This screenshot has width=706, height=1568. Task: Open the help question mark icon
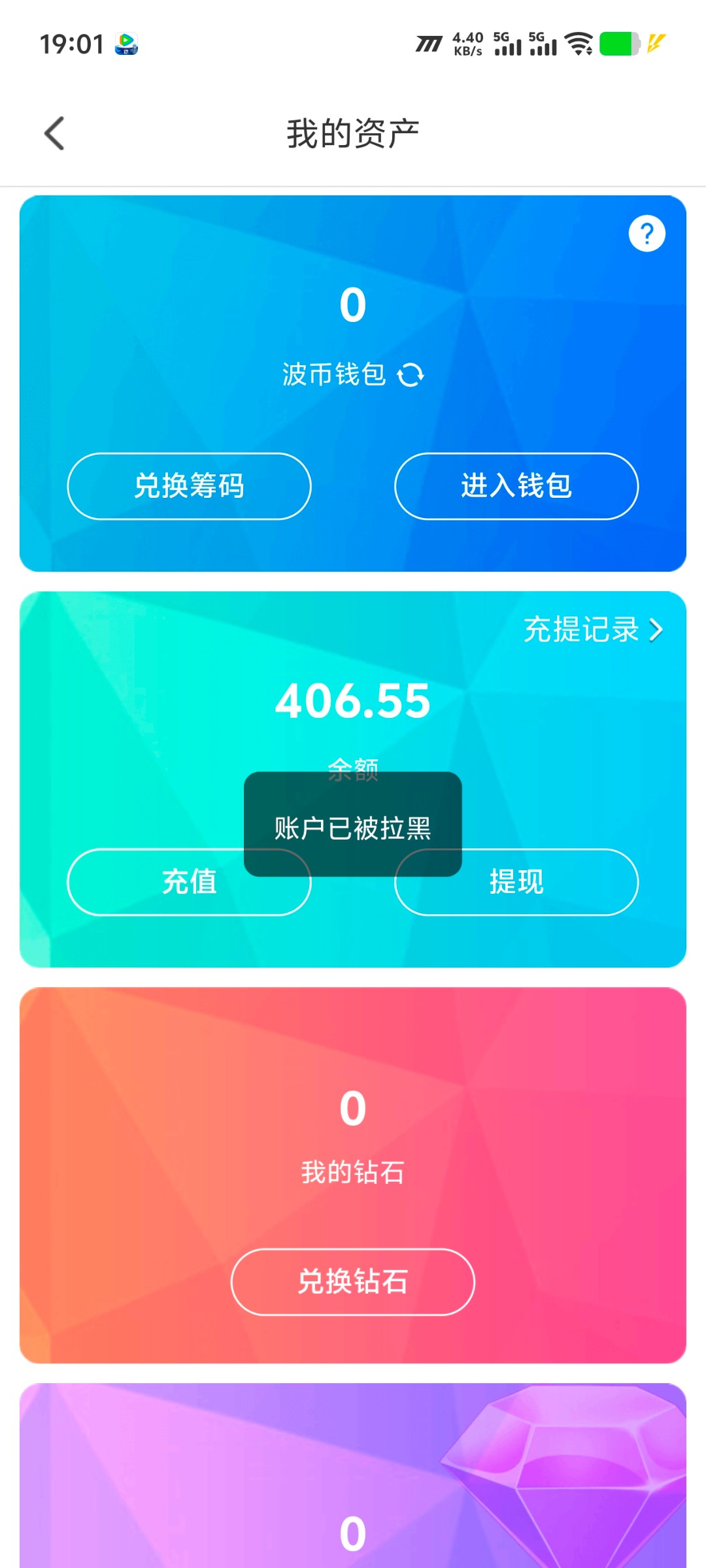tap(647, 233)
